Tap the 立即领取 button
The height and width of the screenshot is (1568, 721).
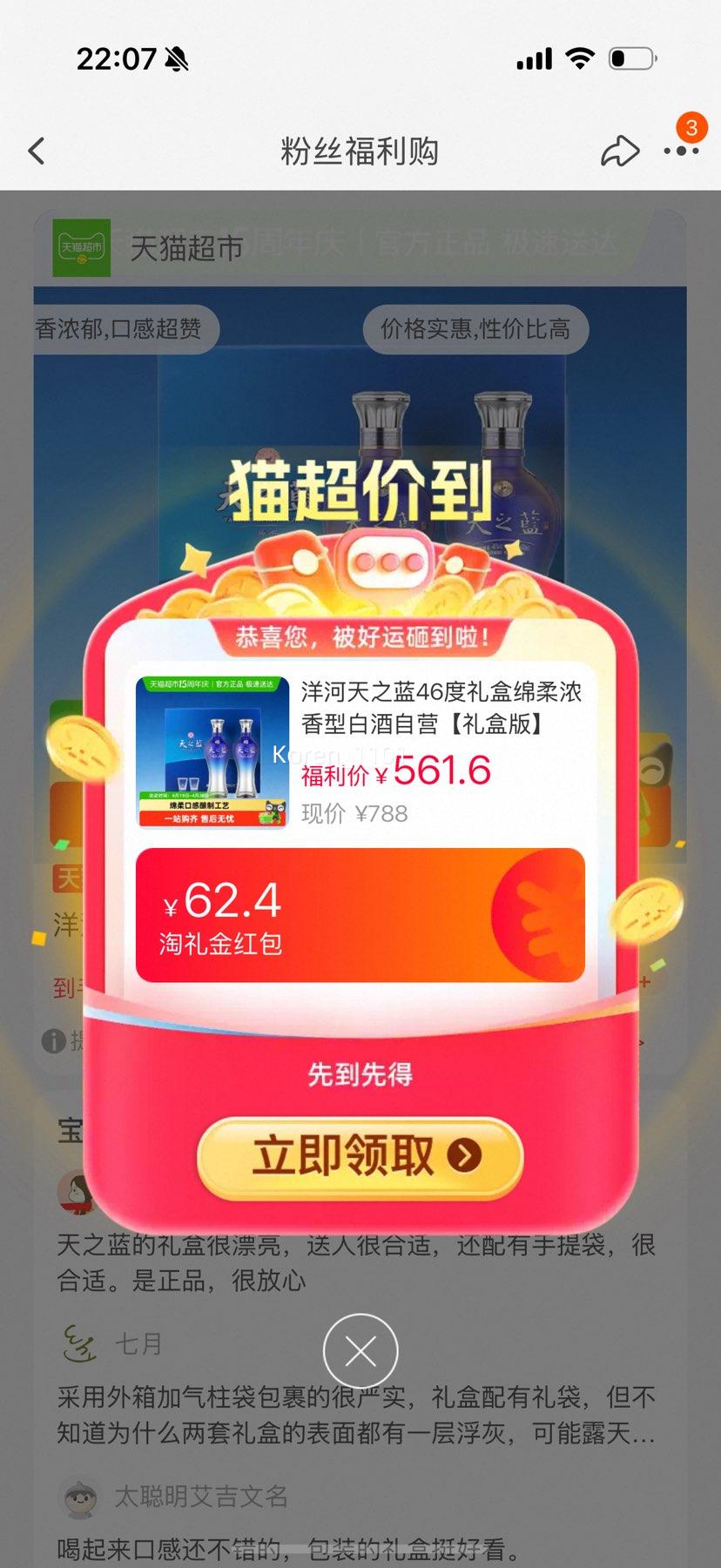(x=360, y=1158)
